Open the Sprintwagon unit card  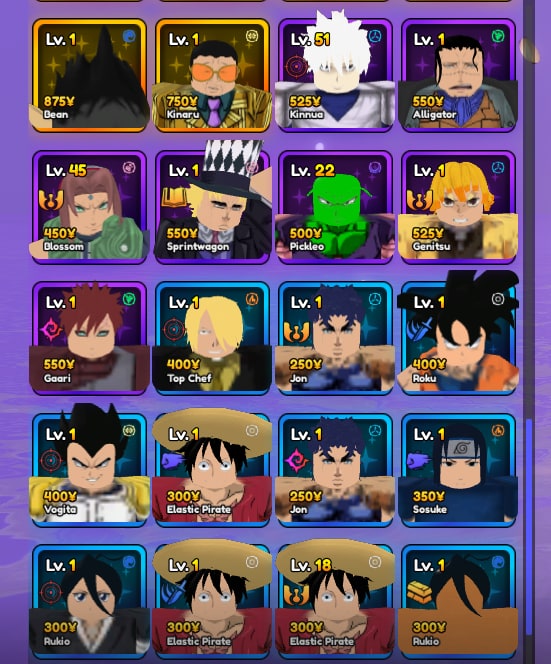(212, 207)
